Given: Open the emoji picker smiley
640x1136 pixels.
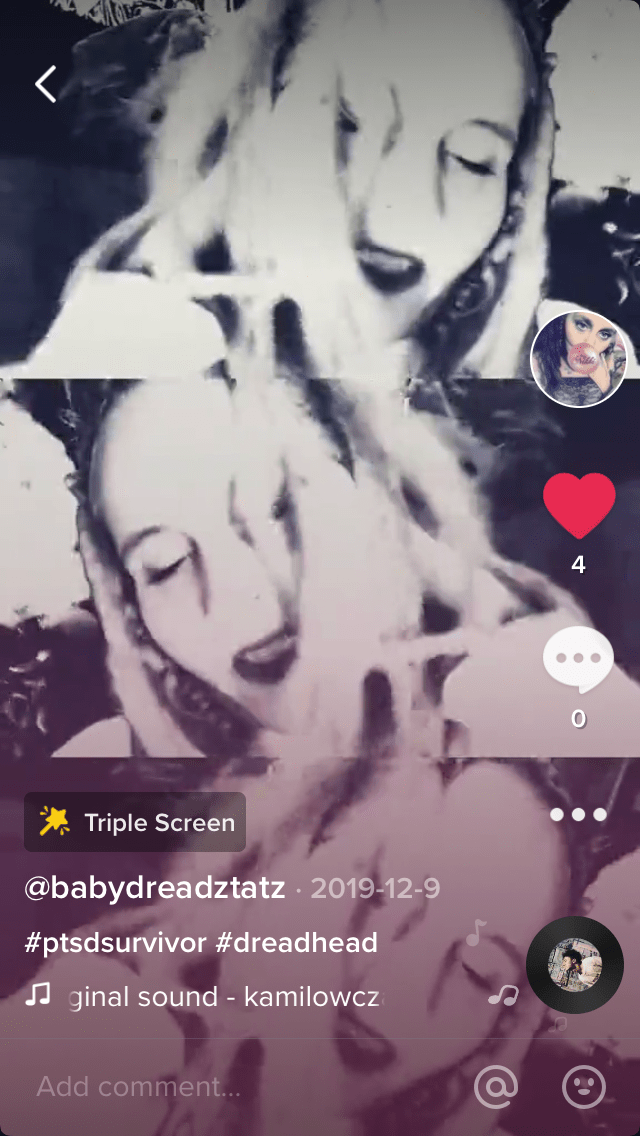Looking at the screenshot, I should tap(585, 1086).
